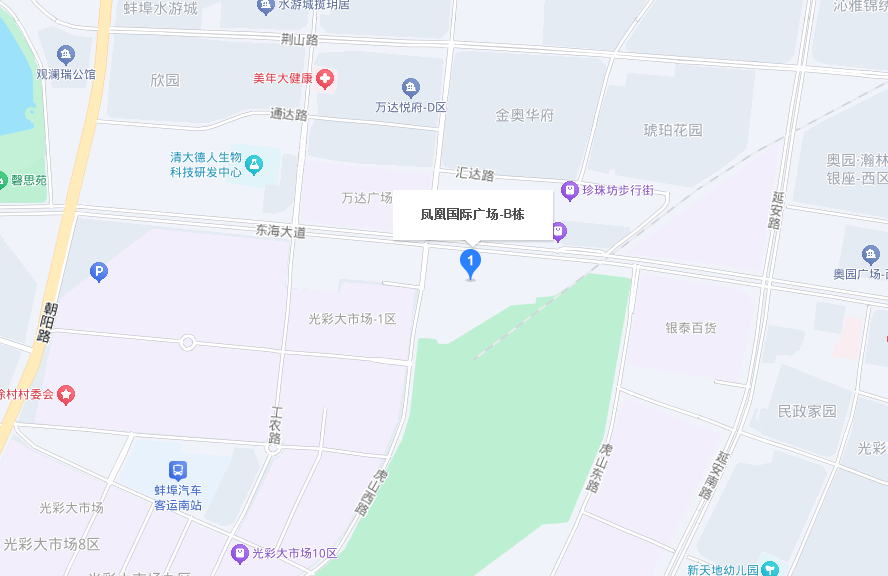Screen dimensions: 888x576
Task: Select the 珍珠坊步行街 shopping icon
Action: click(x=570, y=190)
